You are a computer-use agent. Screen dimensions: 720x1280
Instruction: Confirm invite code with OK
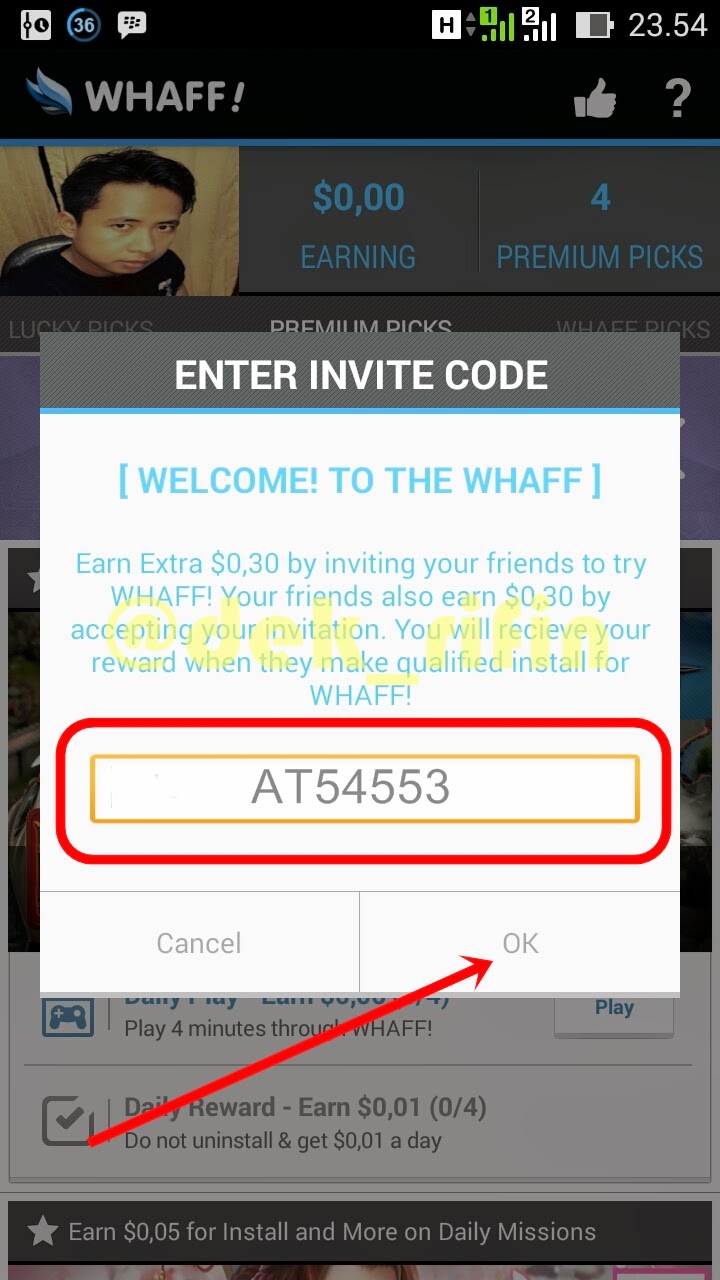pyautogui.click(x=520, y=942)
